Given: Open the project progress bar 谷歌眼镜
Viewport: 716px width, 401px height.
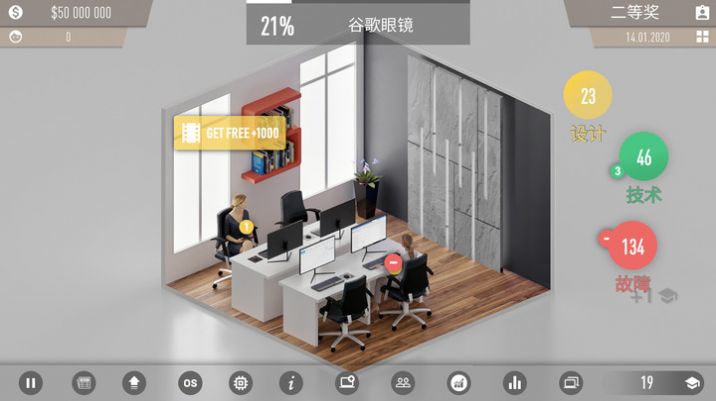Looking at the screenshot, I should point(358,26).
